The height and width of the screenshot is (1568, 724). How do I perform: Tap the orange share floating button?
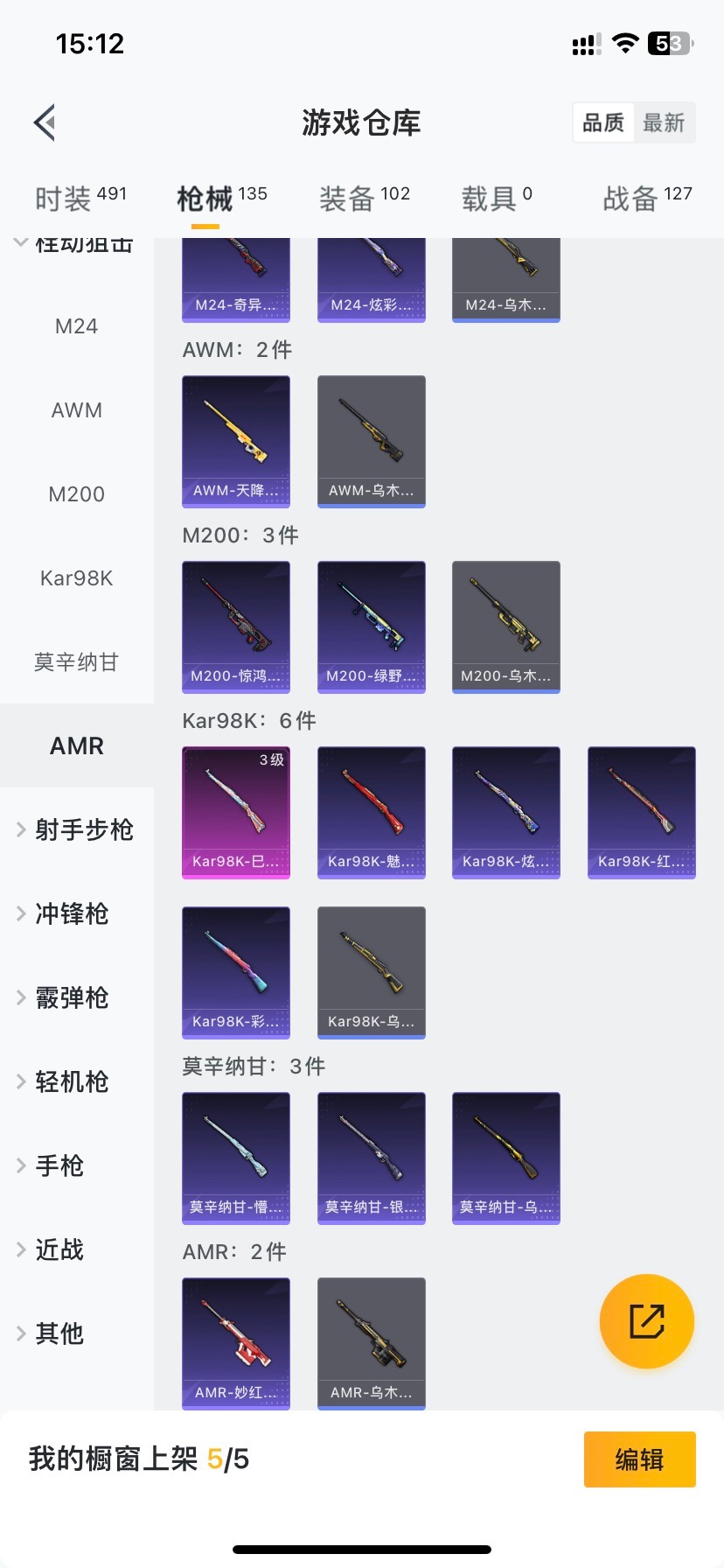tap(647, 1321)
